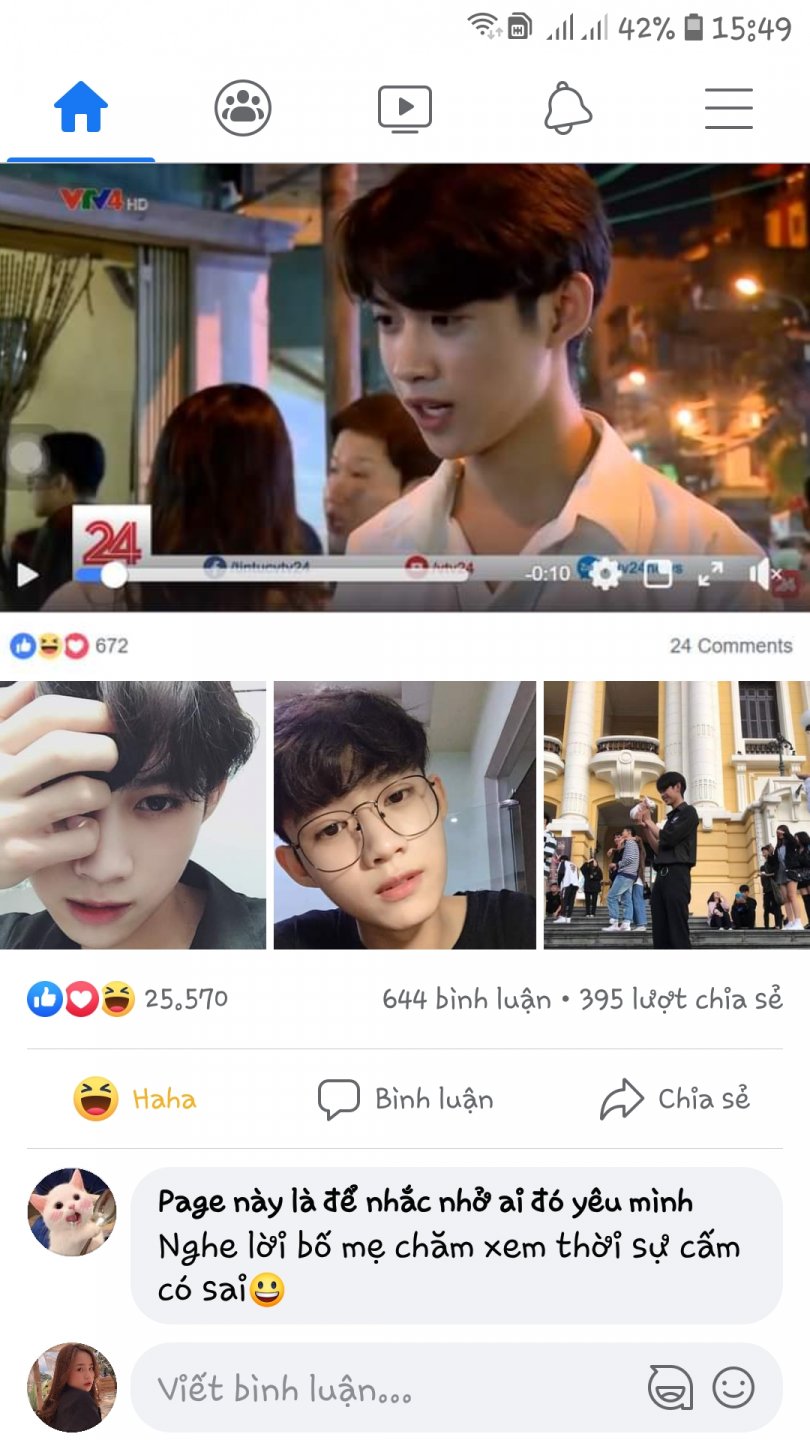Change the Haha reaction on this post
The width and height of the screenshot is (810, 1440).
tap(135, 1099)
